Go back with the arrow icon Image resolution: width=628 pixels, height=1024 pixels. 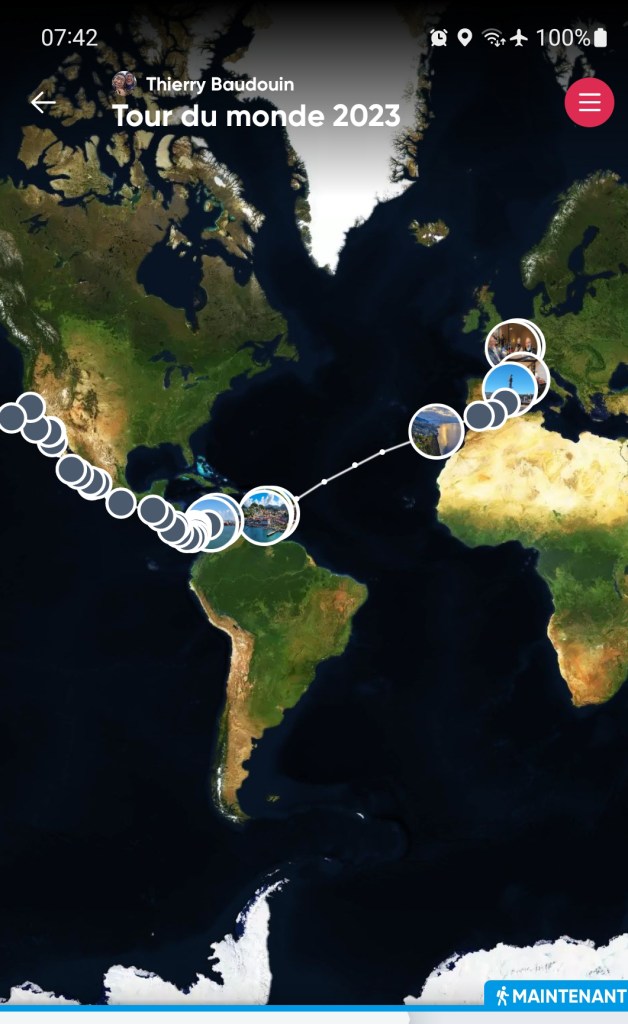click(43, 102)
